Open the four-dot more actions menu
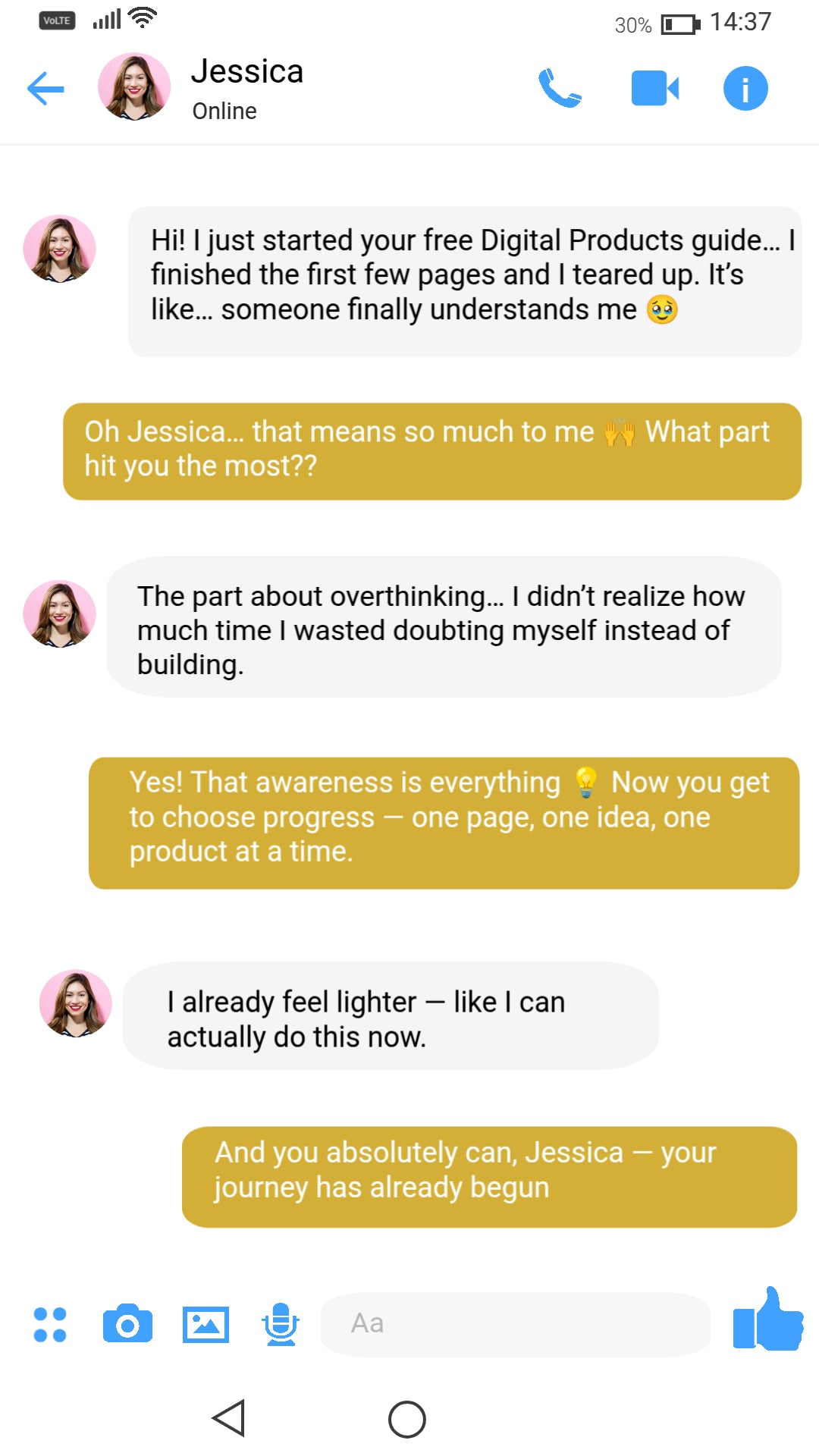The width and height of the screenshot is (819, 1456). pyautogui.click(x=50, y=1325)
